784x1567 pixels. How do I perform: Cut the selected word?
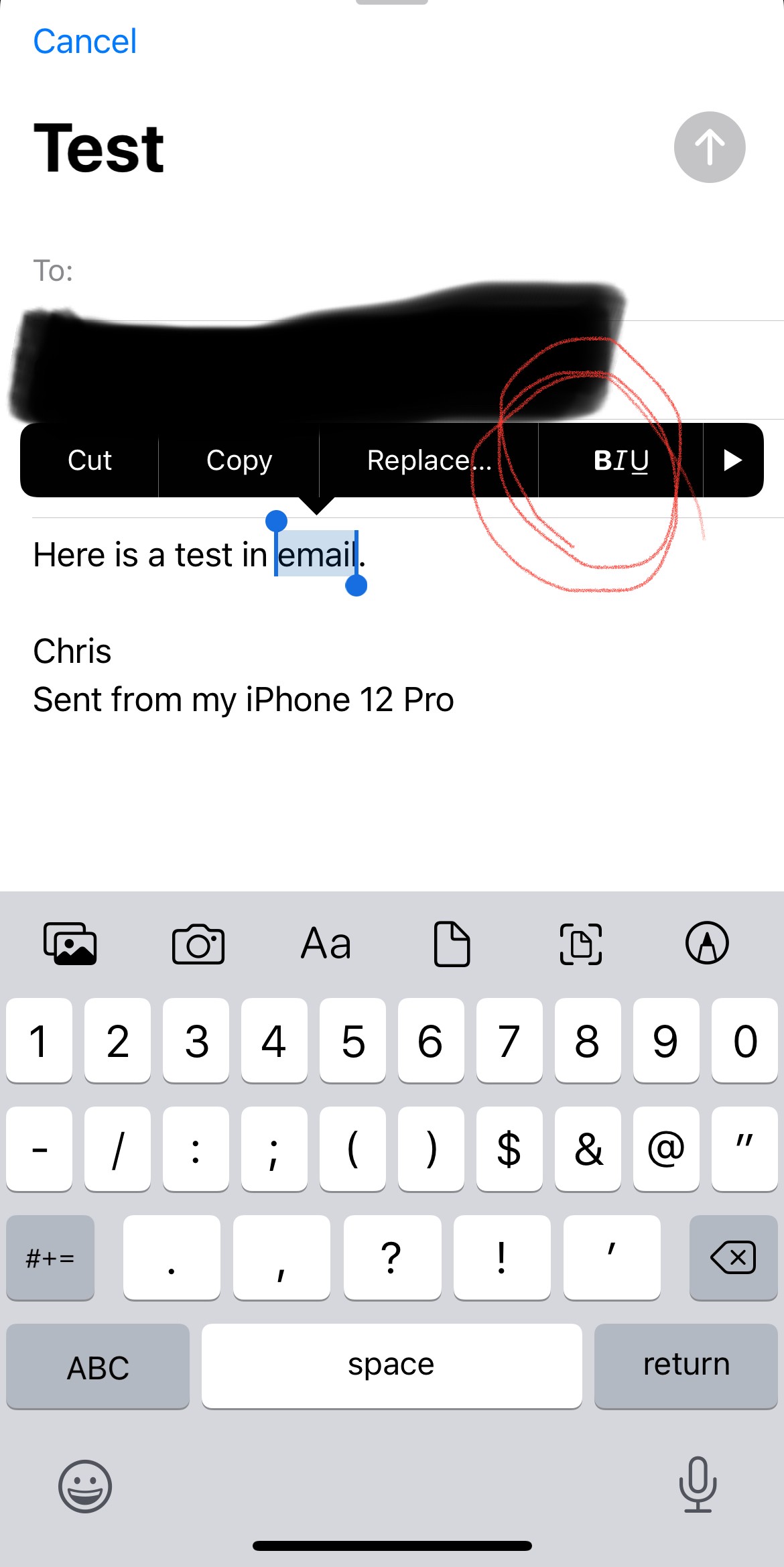[x=90, y=460]
